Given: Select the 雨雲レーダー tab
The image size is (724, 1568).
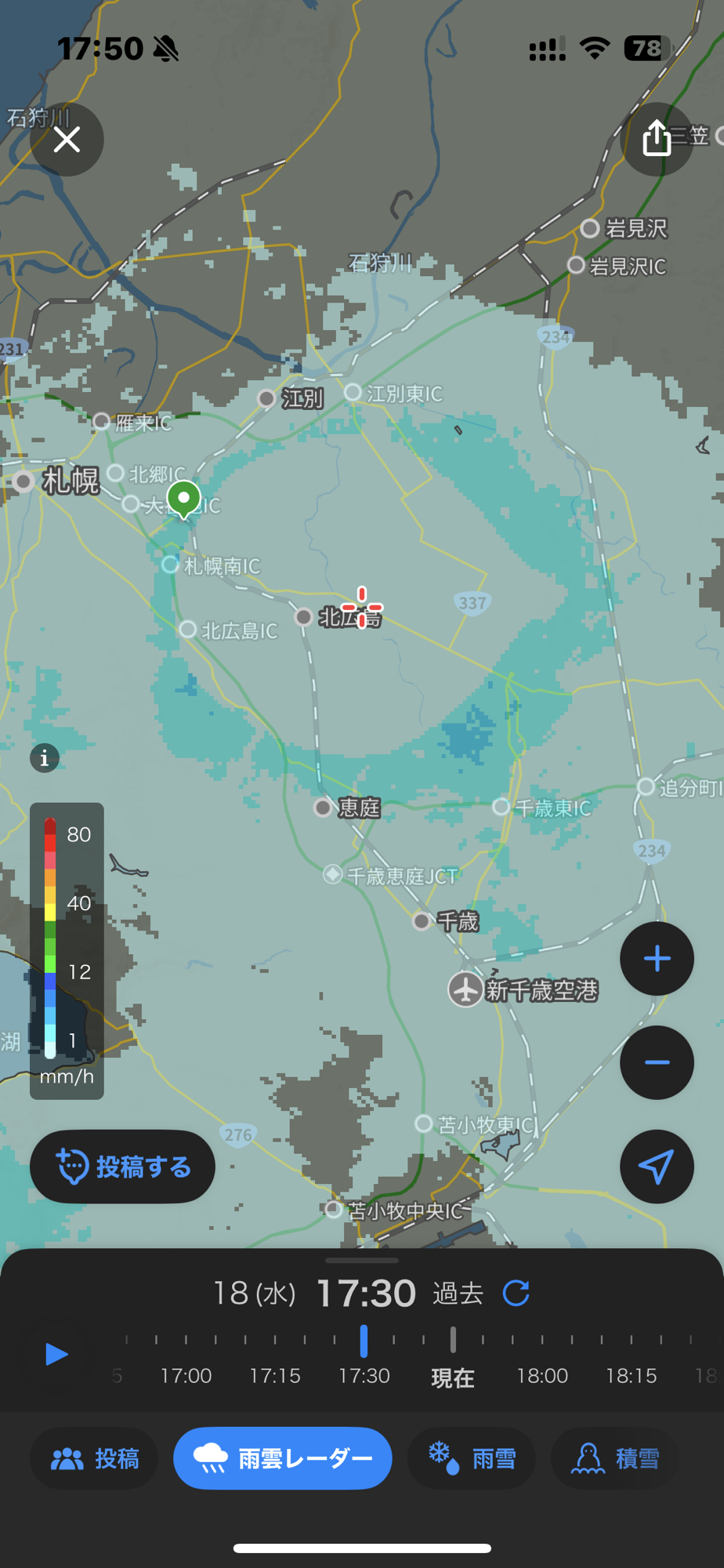Looking at the screenshot, I should (283, 1458).
